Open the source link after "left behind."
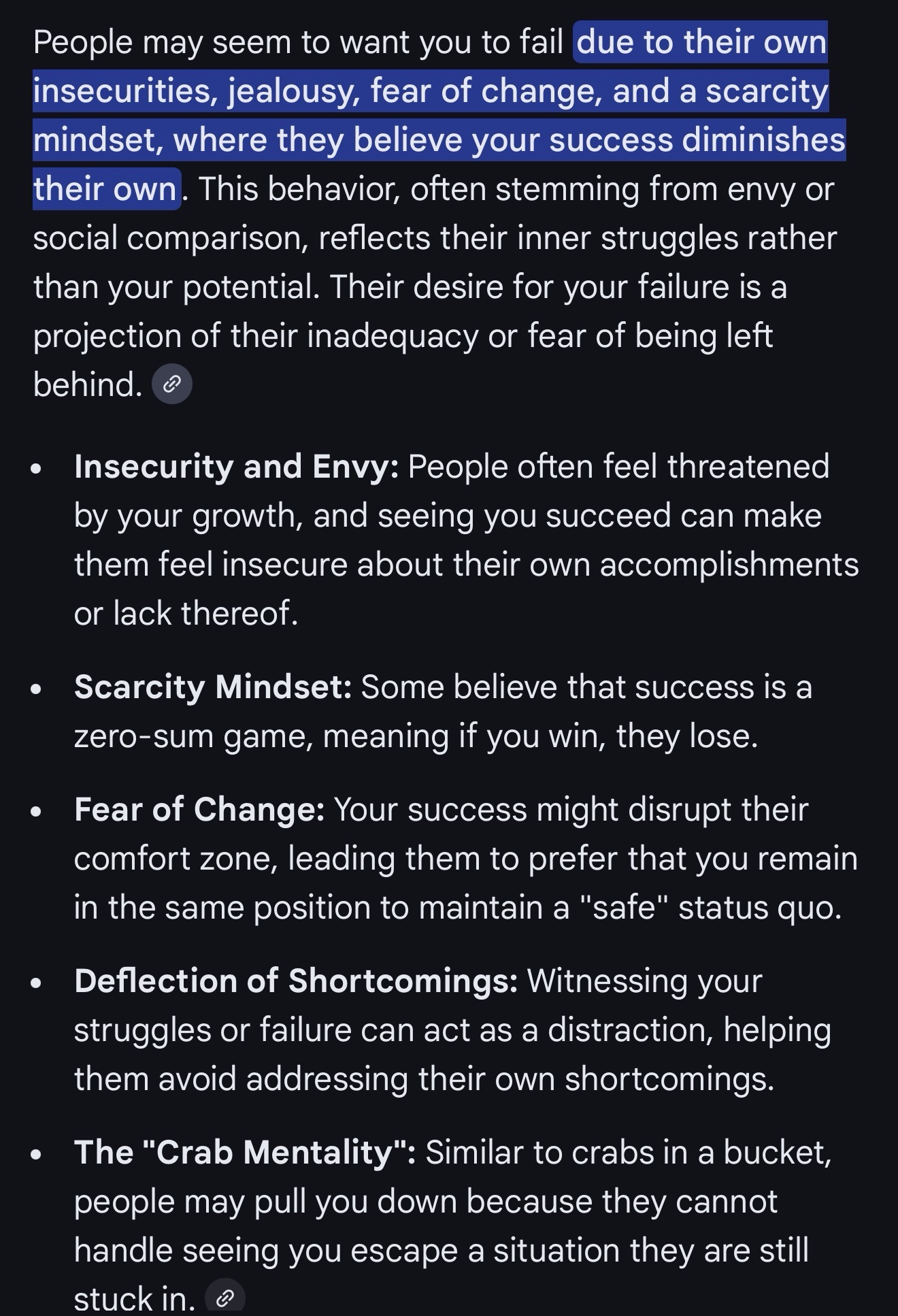 coord(172,384)
